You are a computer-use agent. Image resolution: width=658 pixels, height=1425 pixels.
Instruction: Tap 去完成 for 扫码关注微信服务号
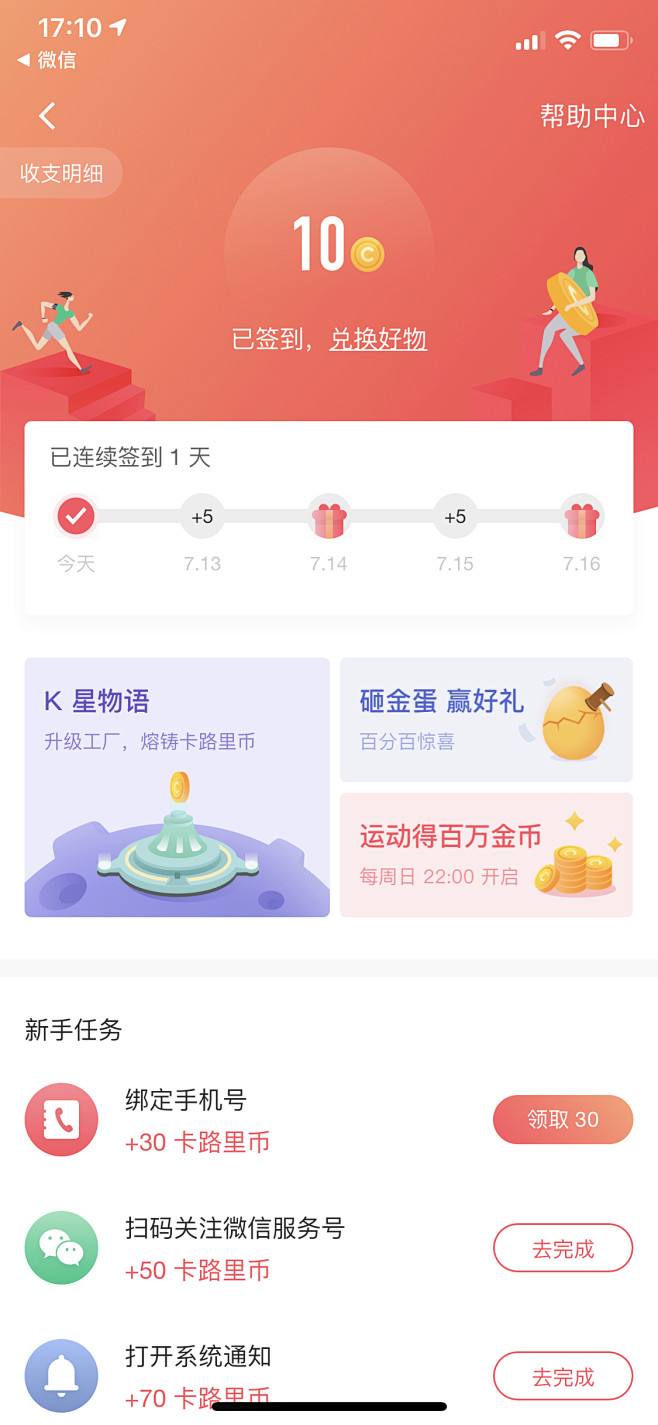pos(563,1248)
